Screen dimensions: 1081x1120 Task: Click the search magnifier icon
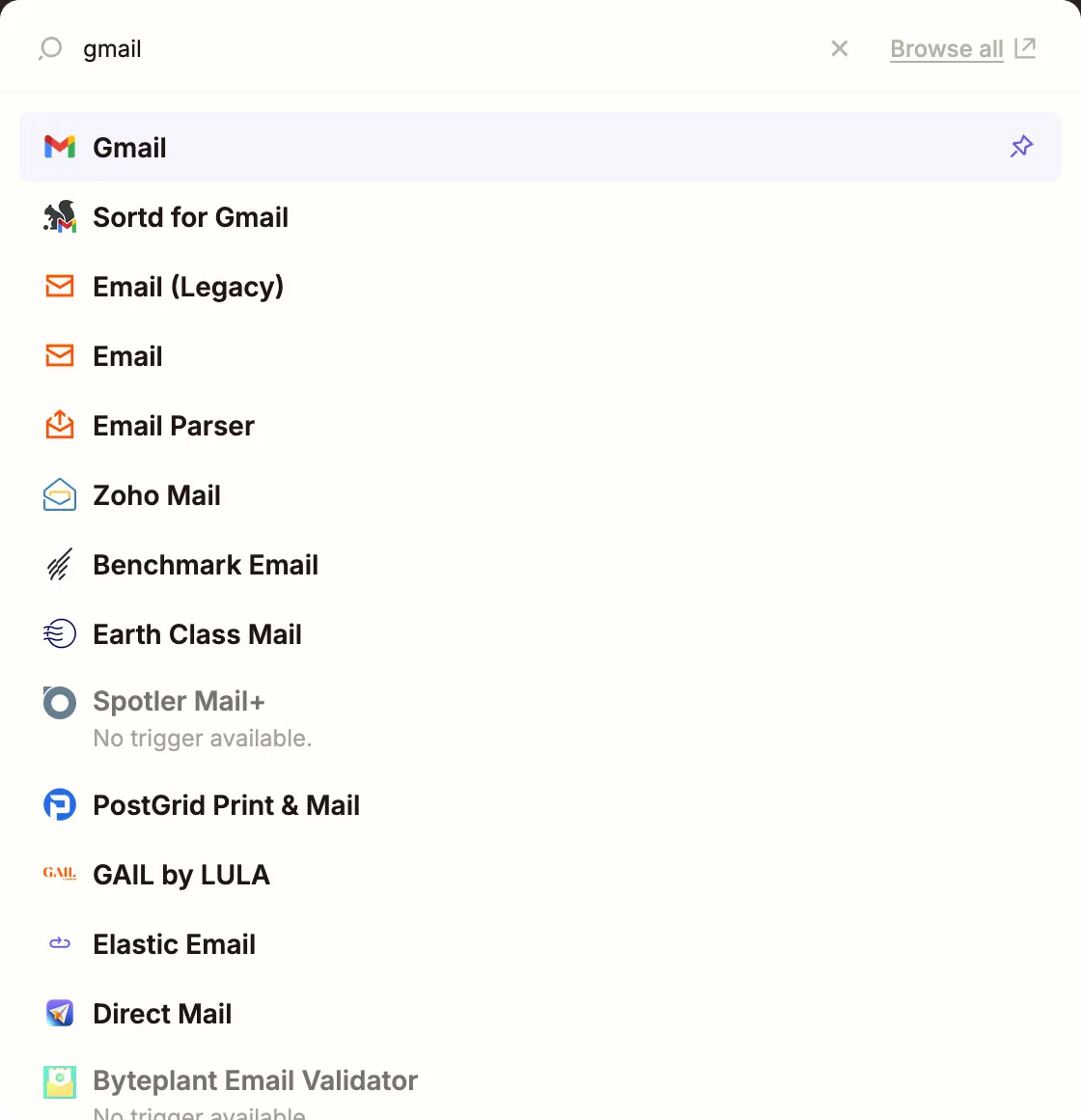49,48
